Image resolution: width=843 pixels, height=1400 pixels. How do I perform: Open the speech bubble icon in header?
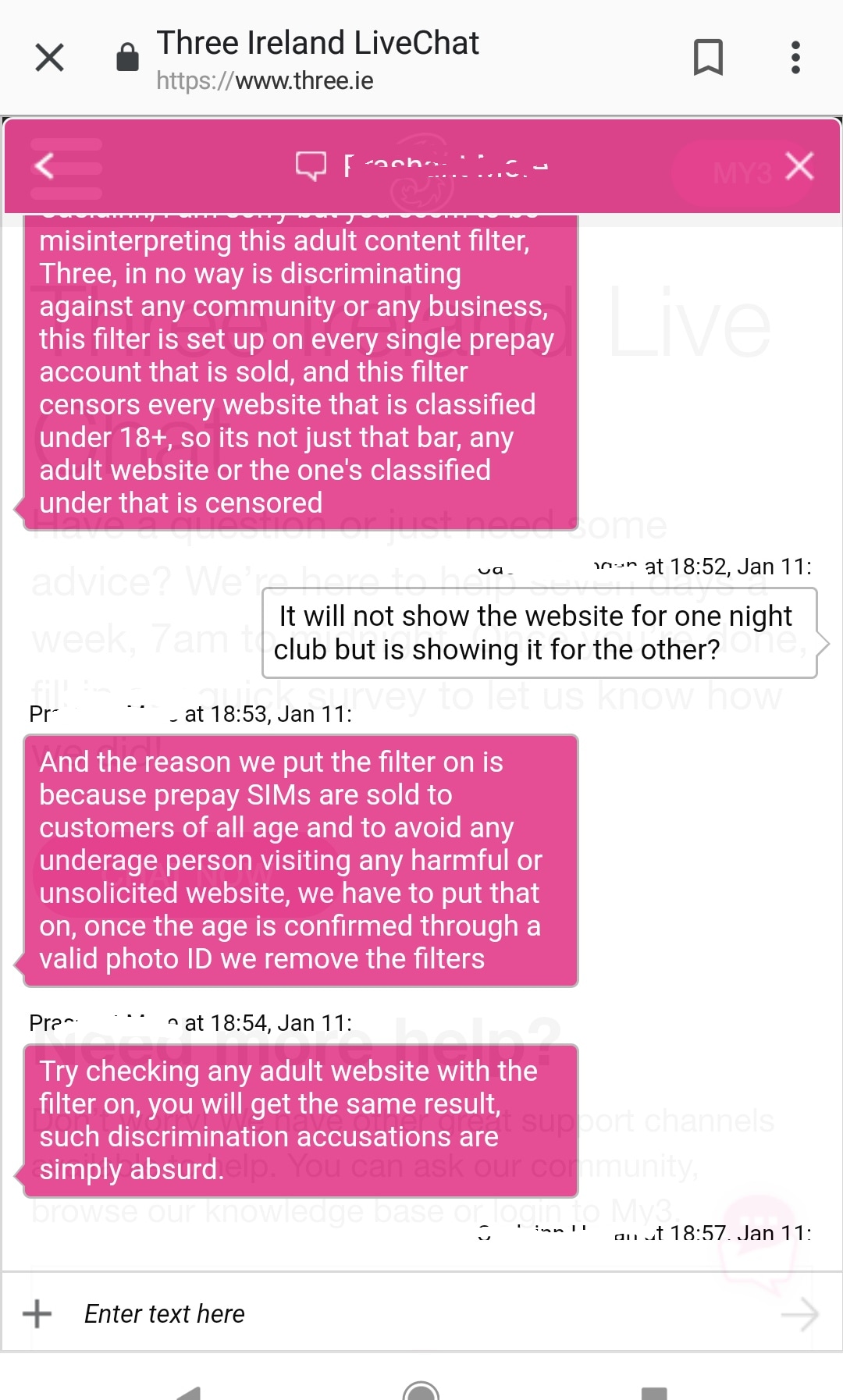311,165
